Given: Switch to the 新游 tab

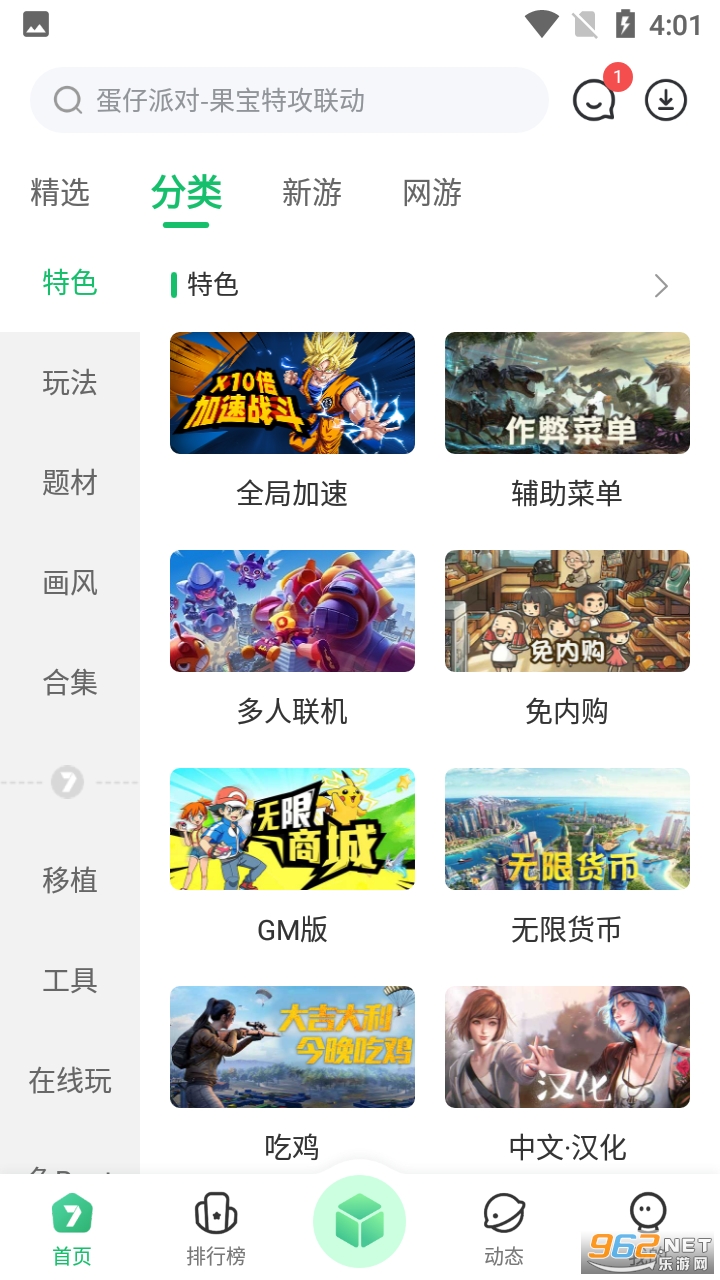Looking at the screenshot, I should click(312, 192).
